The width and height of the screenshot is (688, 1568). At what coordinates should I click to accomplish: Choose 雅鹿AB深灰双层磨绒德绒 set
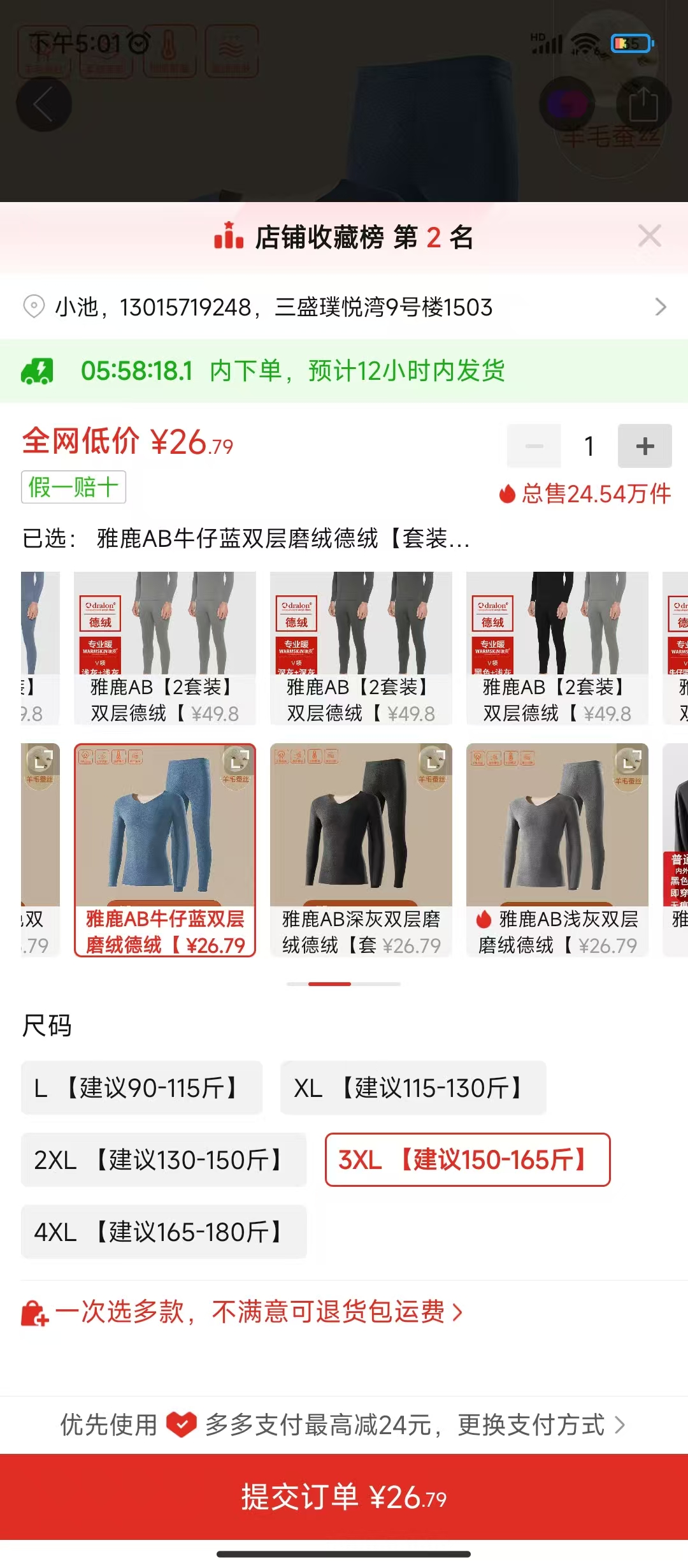tap(361, 850)
